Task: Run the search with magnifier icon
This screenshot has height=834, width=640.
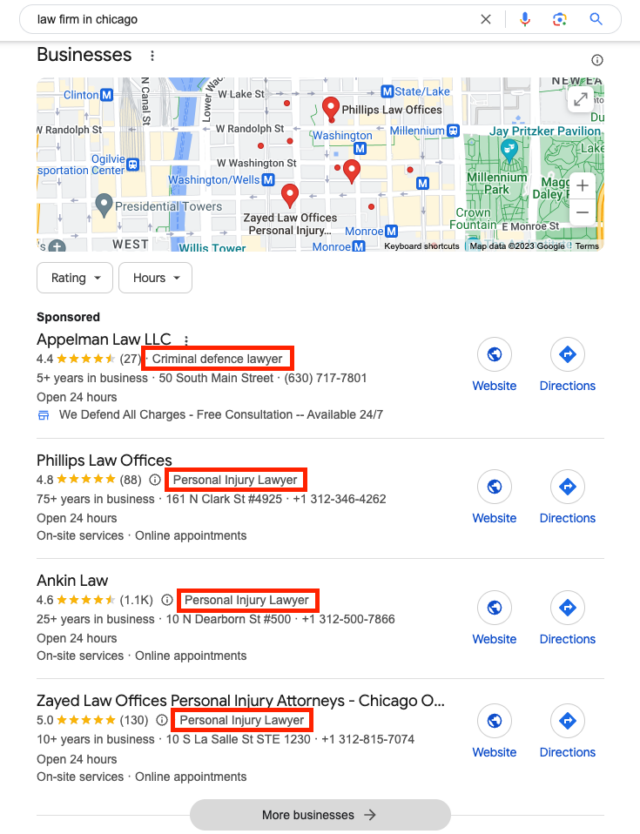Action: [x=596, y=19]
